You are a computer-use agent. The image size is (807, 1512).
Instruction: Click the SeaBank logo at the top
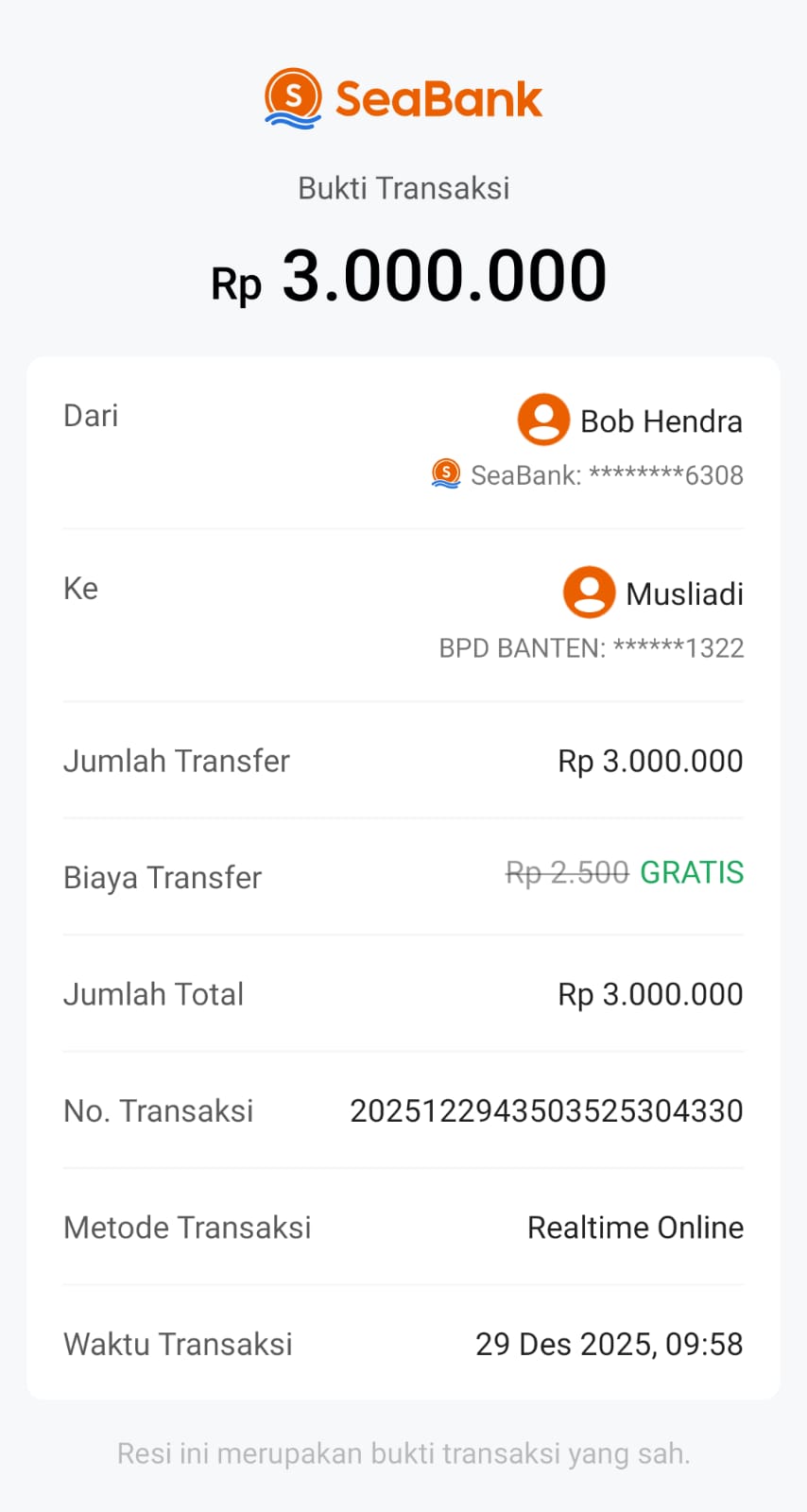(403, 95)
